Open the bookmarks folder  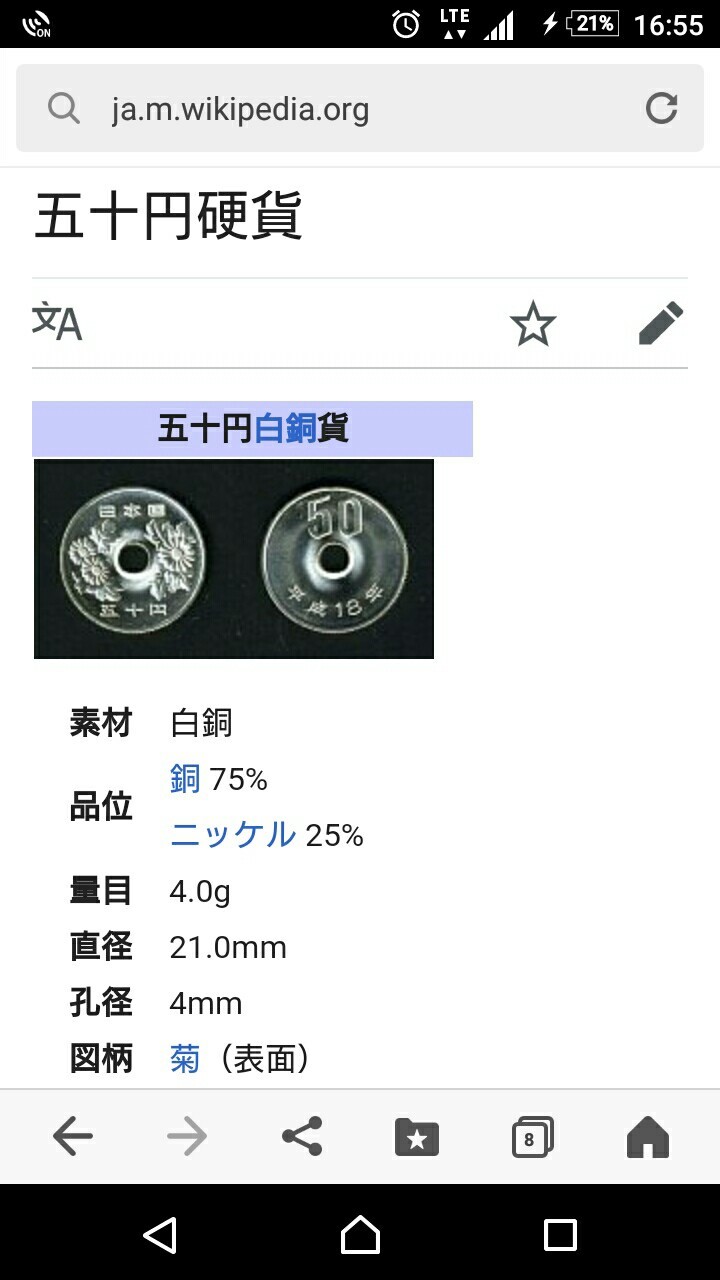pos(417,1137)
